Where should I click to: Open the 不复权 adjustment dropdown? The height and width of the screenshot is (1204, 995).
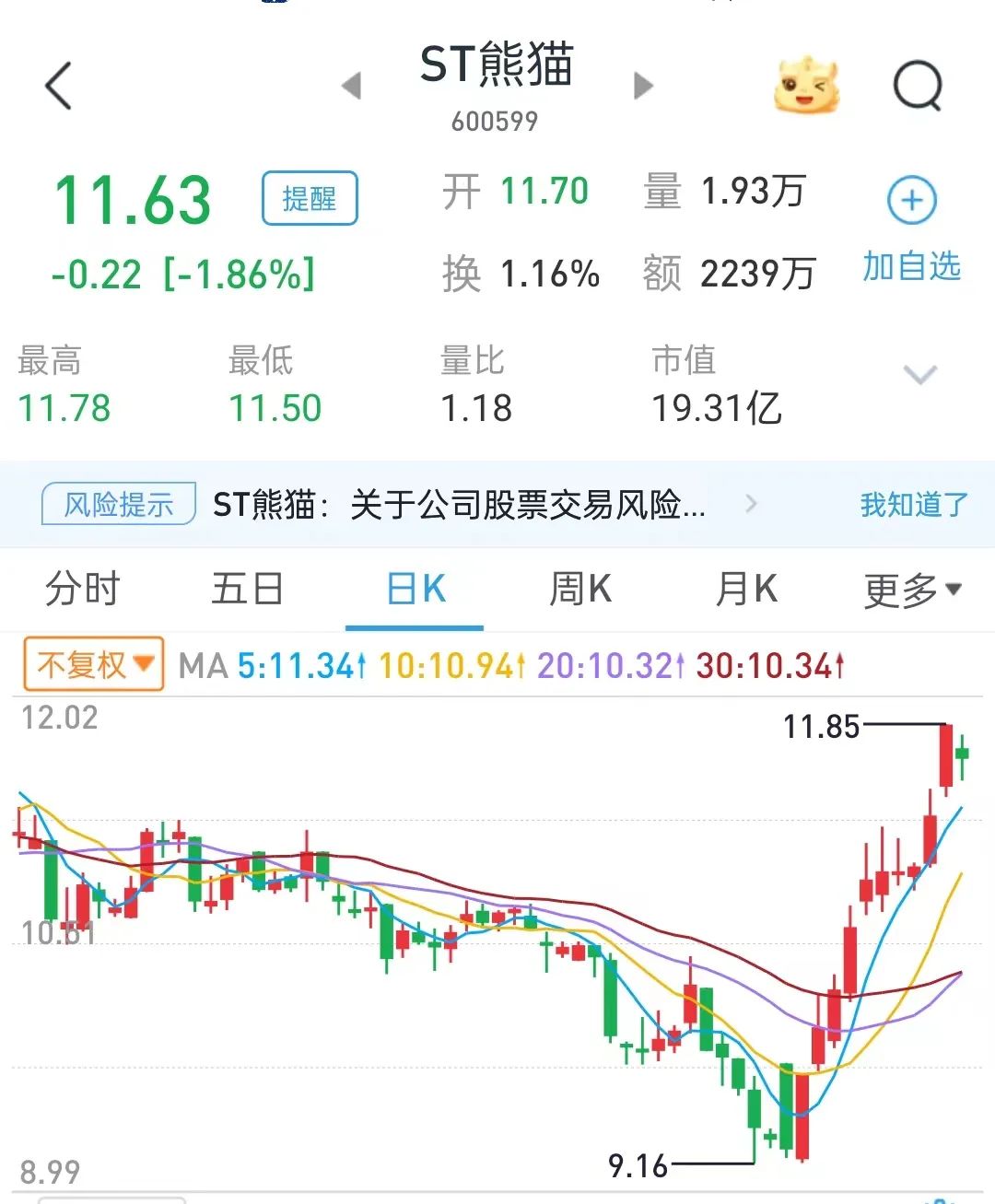(94, 664)
